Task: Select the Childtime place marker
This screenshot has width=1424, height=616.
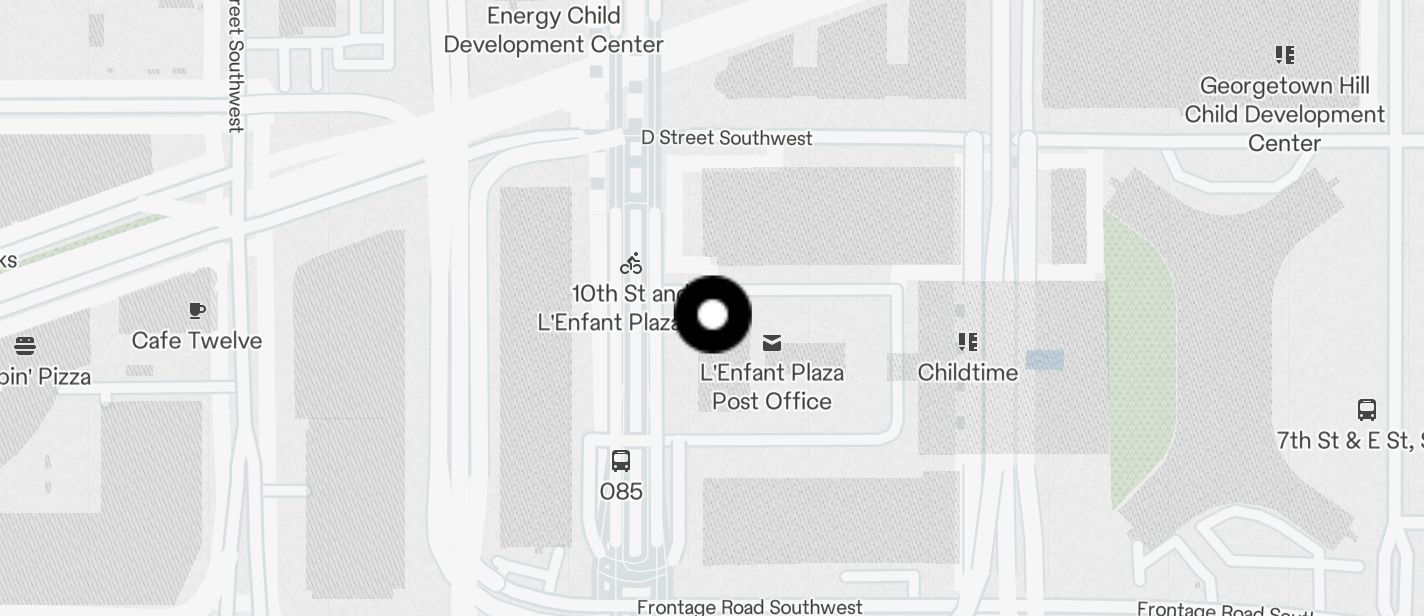Action: (967, 343)
